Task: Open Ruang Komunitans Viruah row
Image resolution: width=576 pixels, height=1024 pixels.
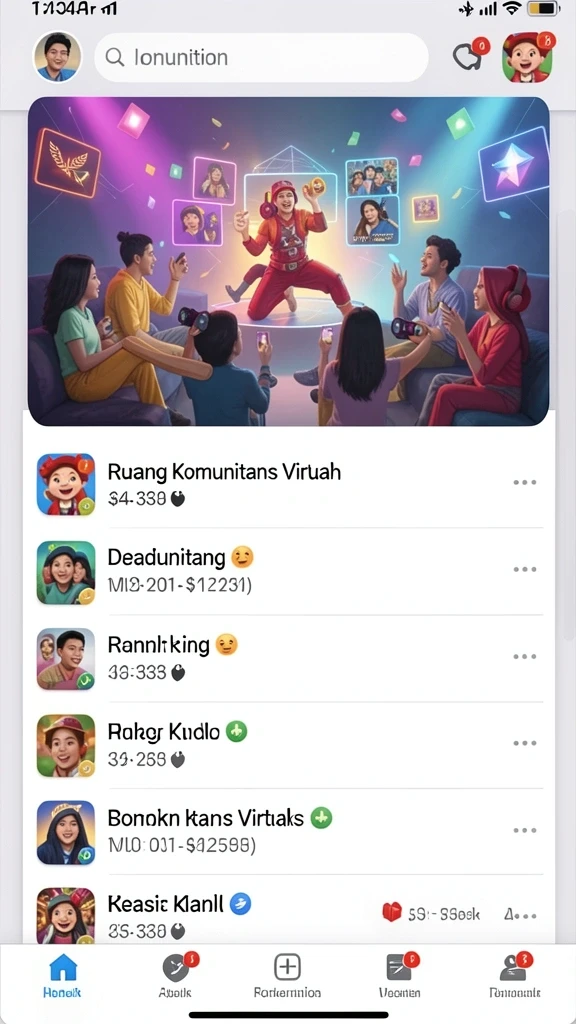Action: (288, 484)
